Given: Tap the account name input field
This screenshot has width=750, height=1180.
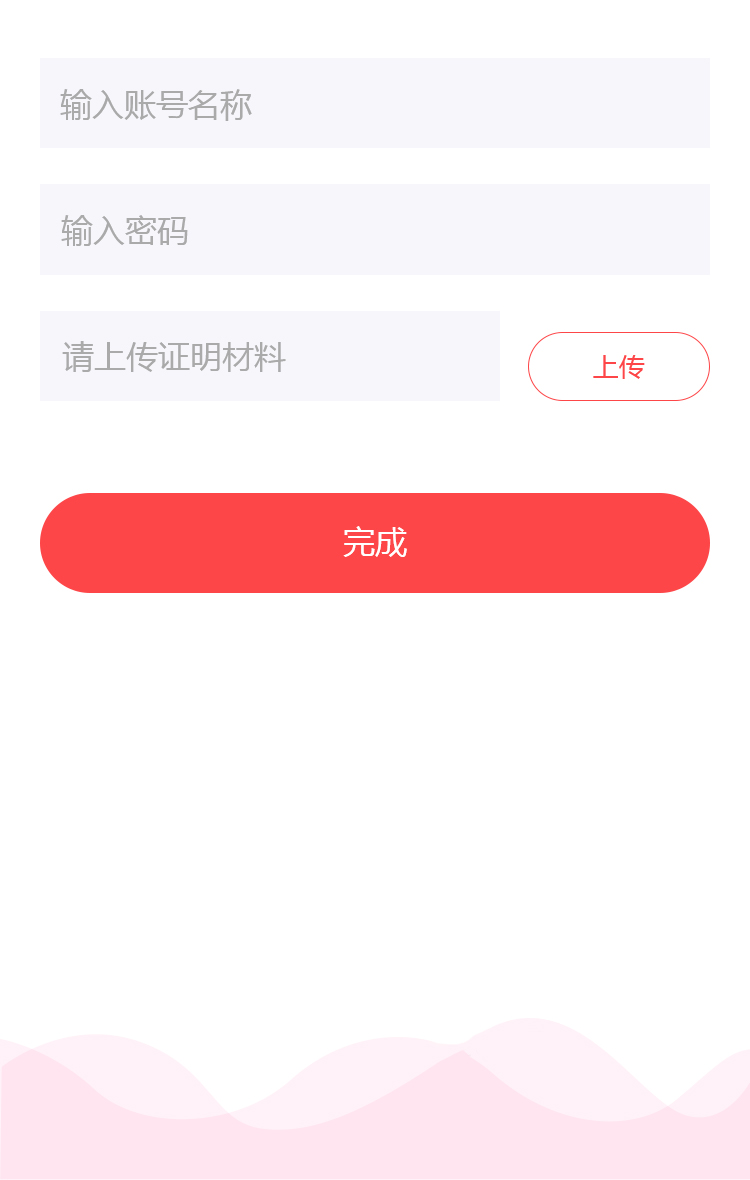Looking at the screenshot, I should coord(375,103).
